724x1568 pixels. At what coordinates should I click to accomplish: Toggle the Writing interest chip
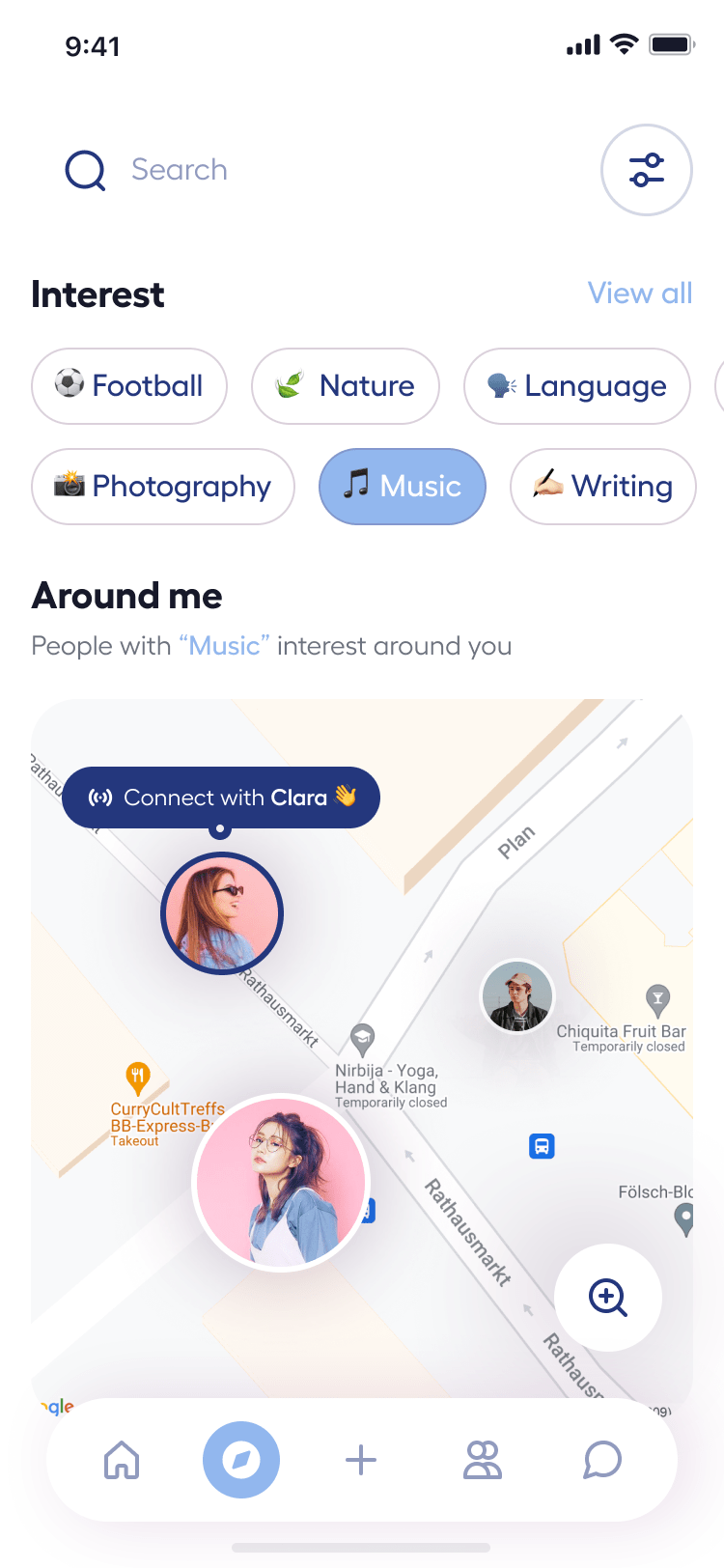pos(602,487)
